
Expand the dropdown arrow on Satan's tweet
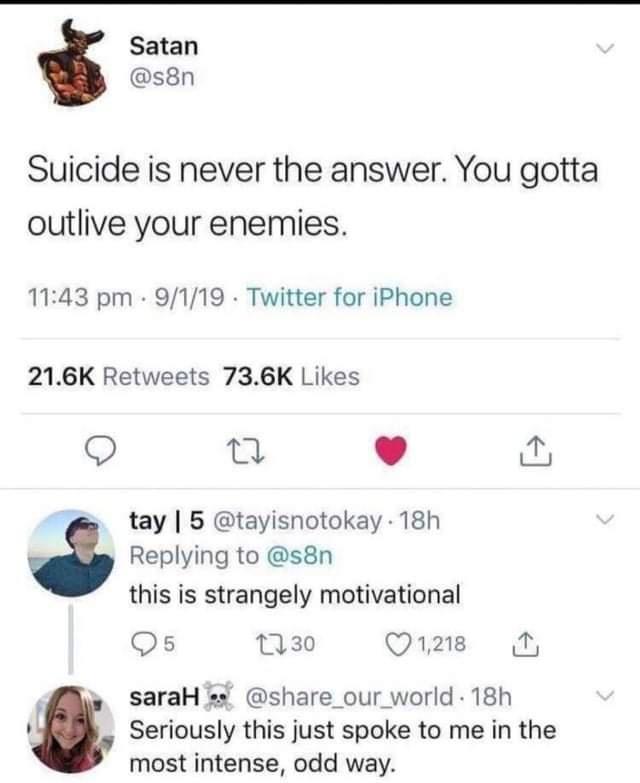(x=602, y=49)
